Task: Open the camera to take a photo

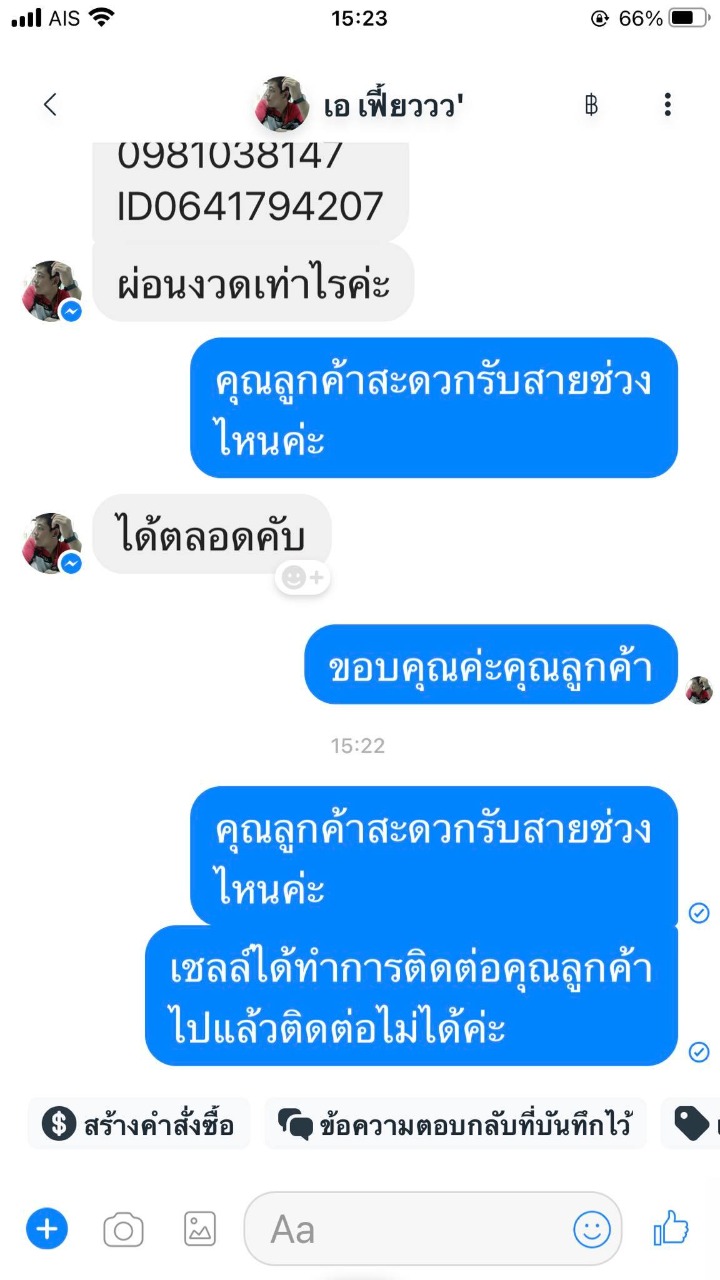Action: pos(123,1229)
